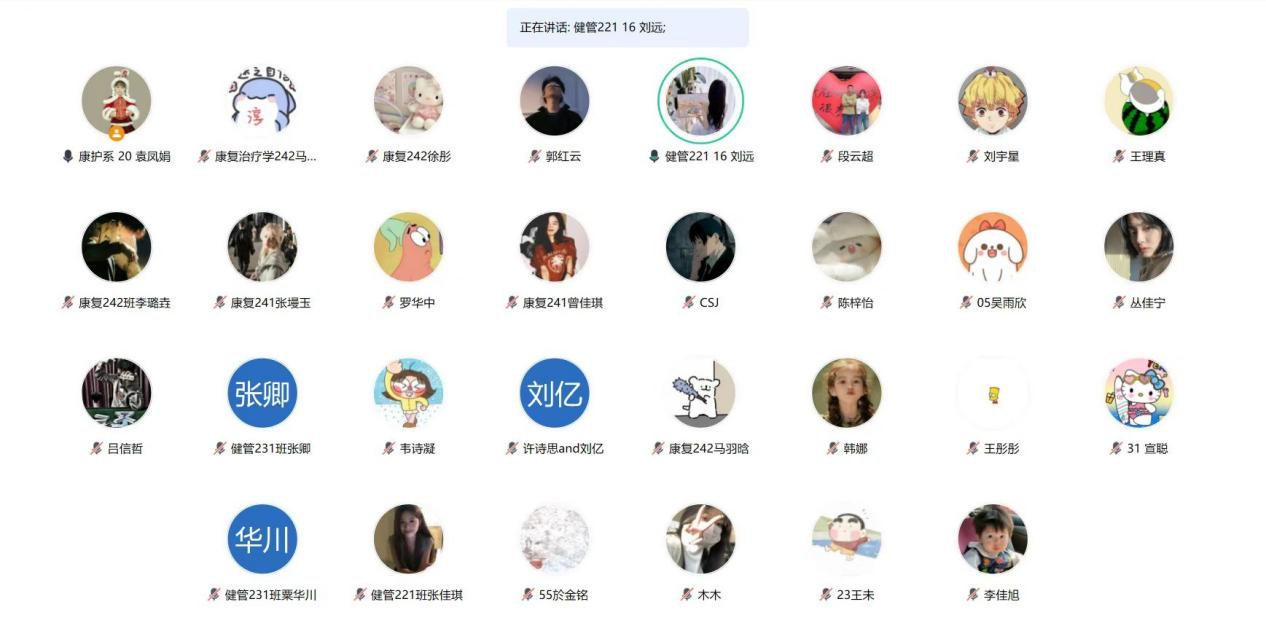Tap the avatar of 康复242班李璐垚

click(x=116, y=247)
